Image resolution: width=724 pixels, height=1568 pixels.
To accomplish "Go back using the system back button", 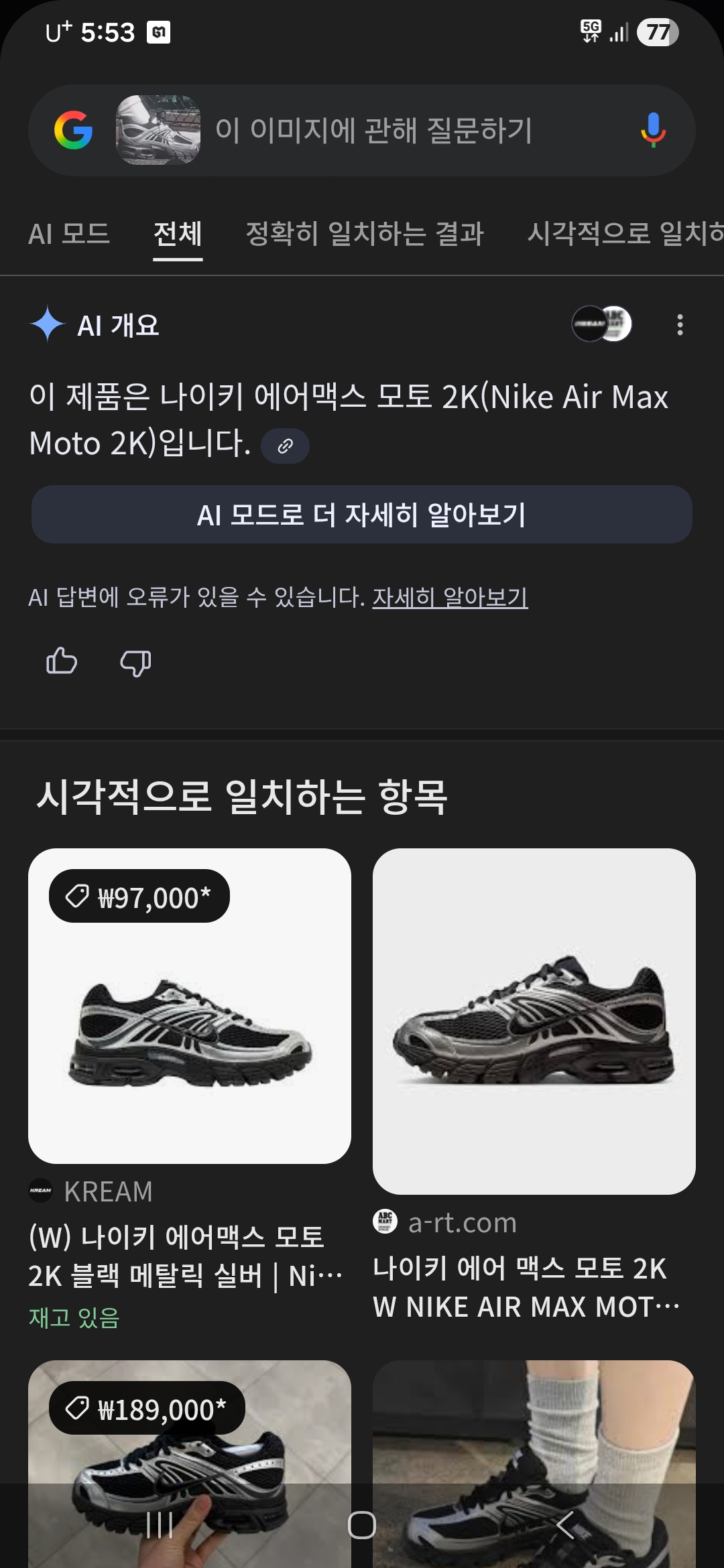I will pos(565,1526).
